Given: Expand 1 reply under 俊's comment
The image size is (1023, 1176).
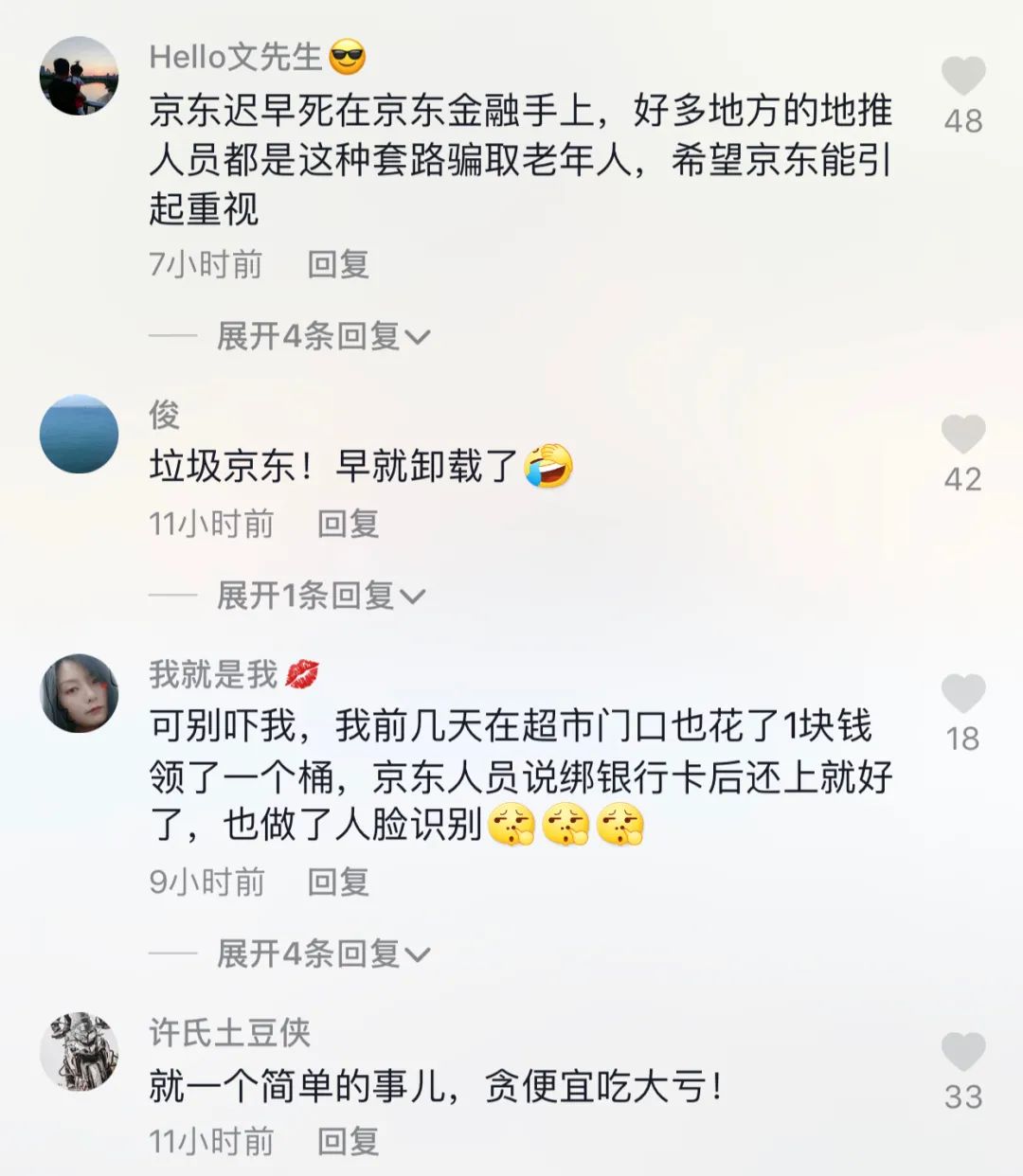Looking at the screenshot, I should pyautogui.click(x=319, y=596).
